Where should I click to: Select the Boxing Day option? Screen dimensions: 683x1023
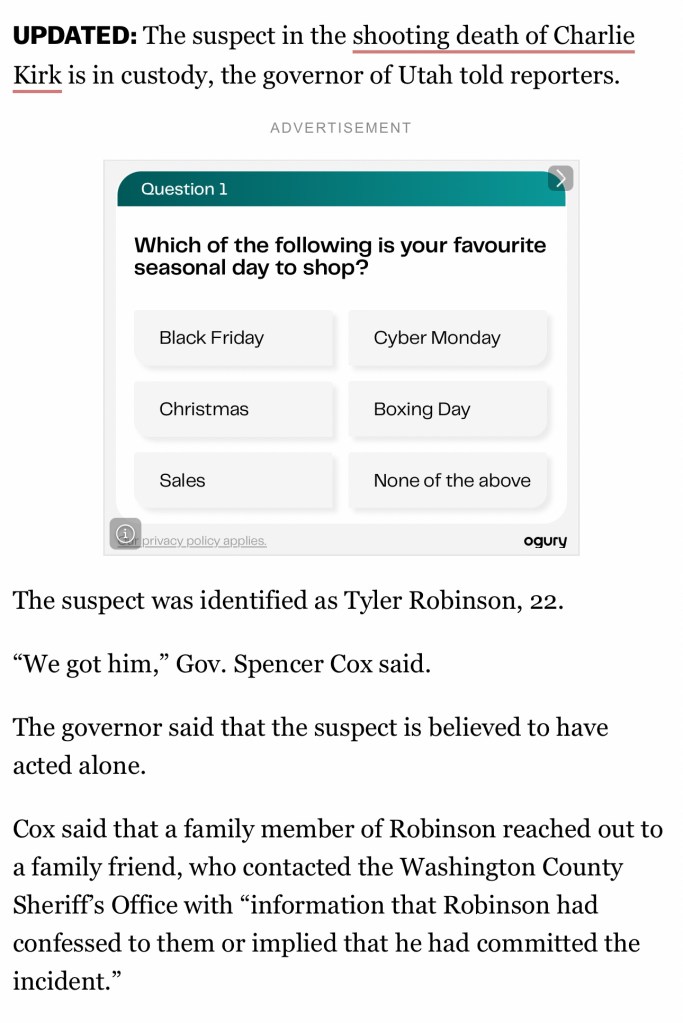pos(448,409)
